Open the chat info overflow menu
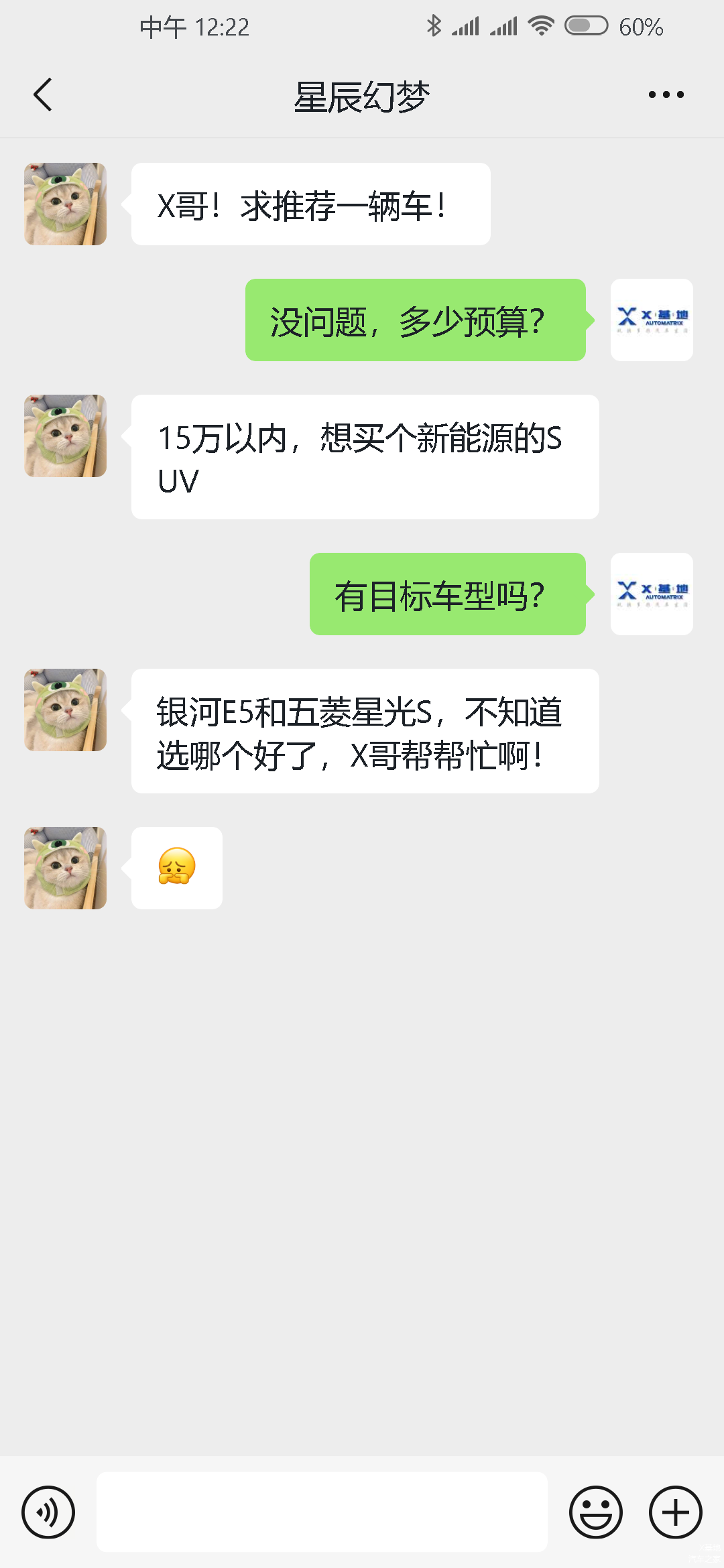Viewport: 724px width, 1568px height. pos(666,94)
